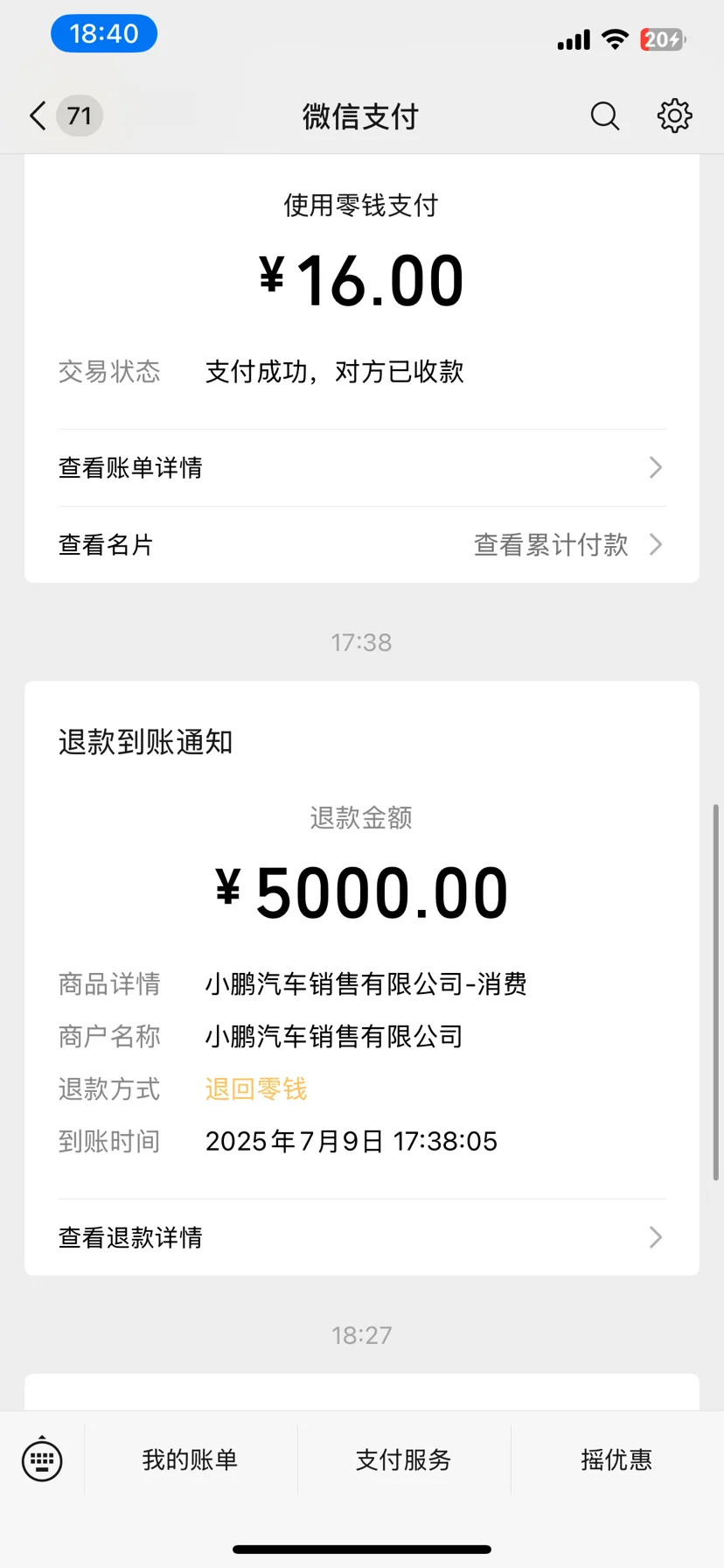Open the 退款到账通知 card

[362, 978]
